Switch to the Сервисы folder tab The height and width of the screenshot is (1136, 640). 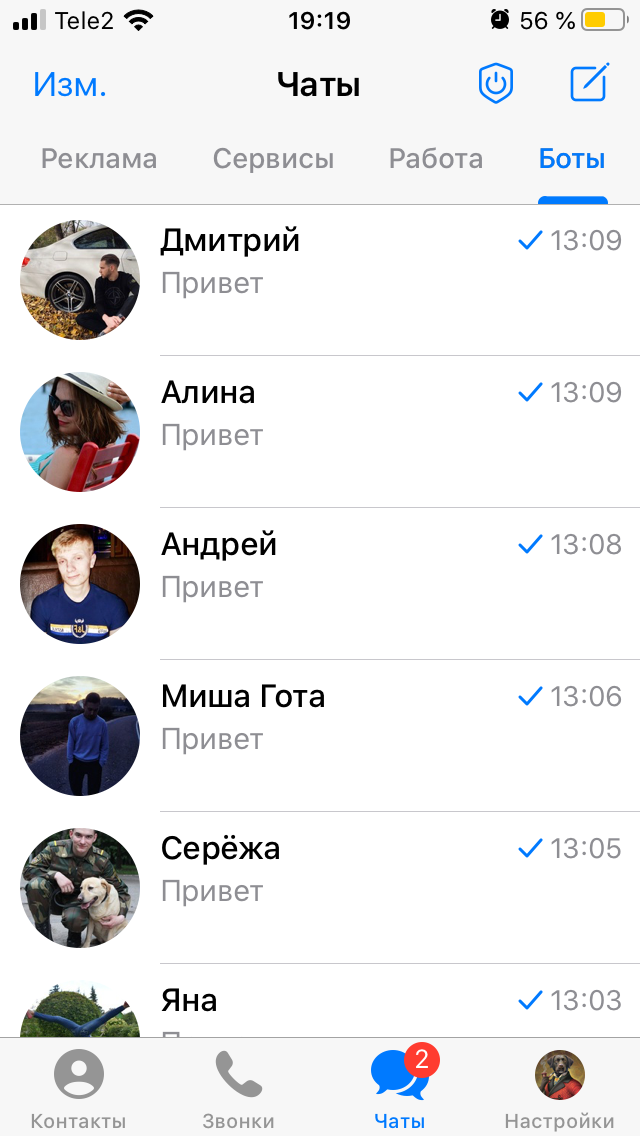tap(273, 159)
